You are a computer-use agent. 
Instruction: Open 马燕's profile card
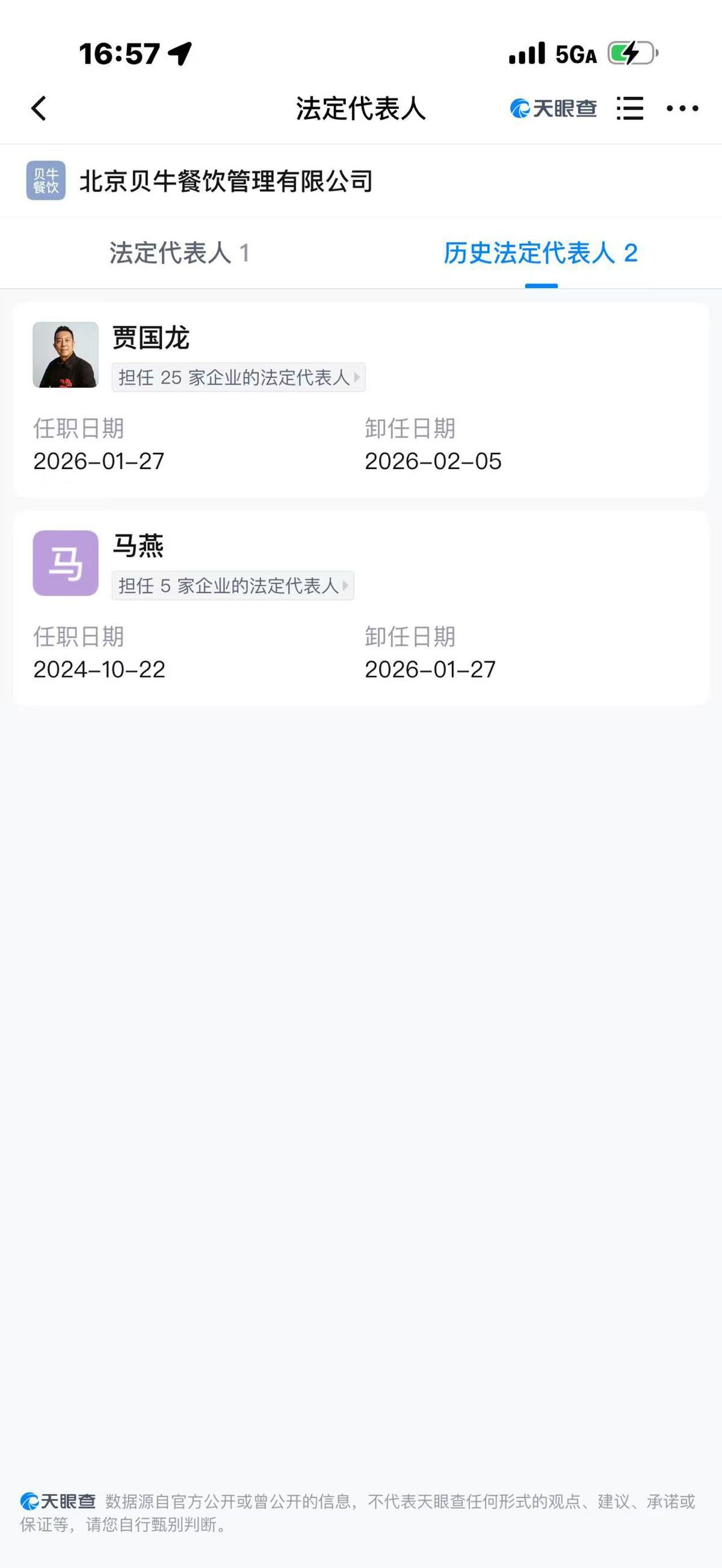138,546
